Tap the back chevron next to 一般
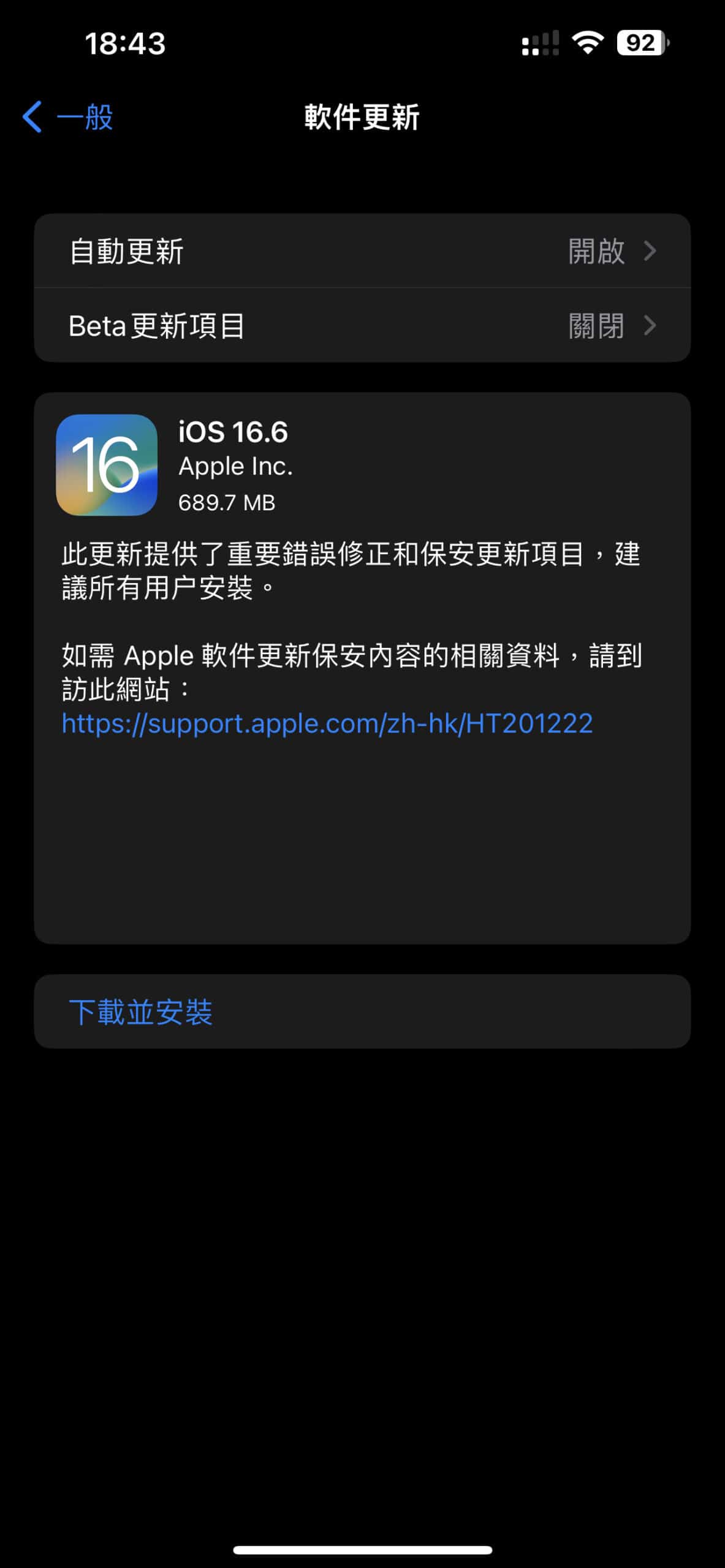The width and height of the screenshot is (725, 1568). (32, 116)
